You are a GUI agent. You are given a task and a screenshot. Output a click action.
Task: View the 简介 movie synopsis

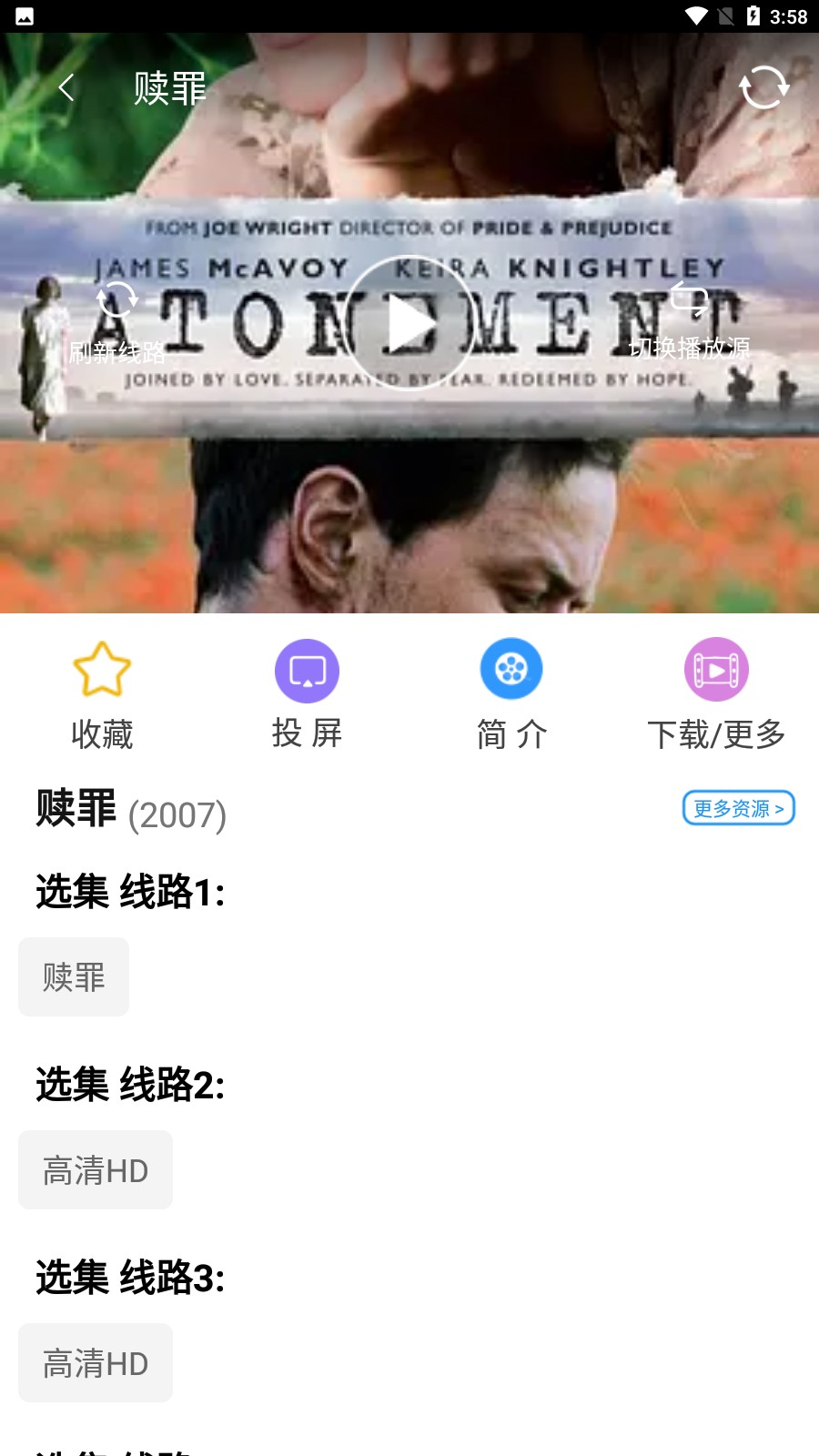click(x=511, y=692)
